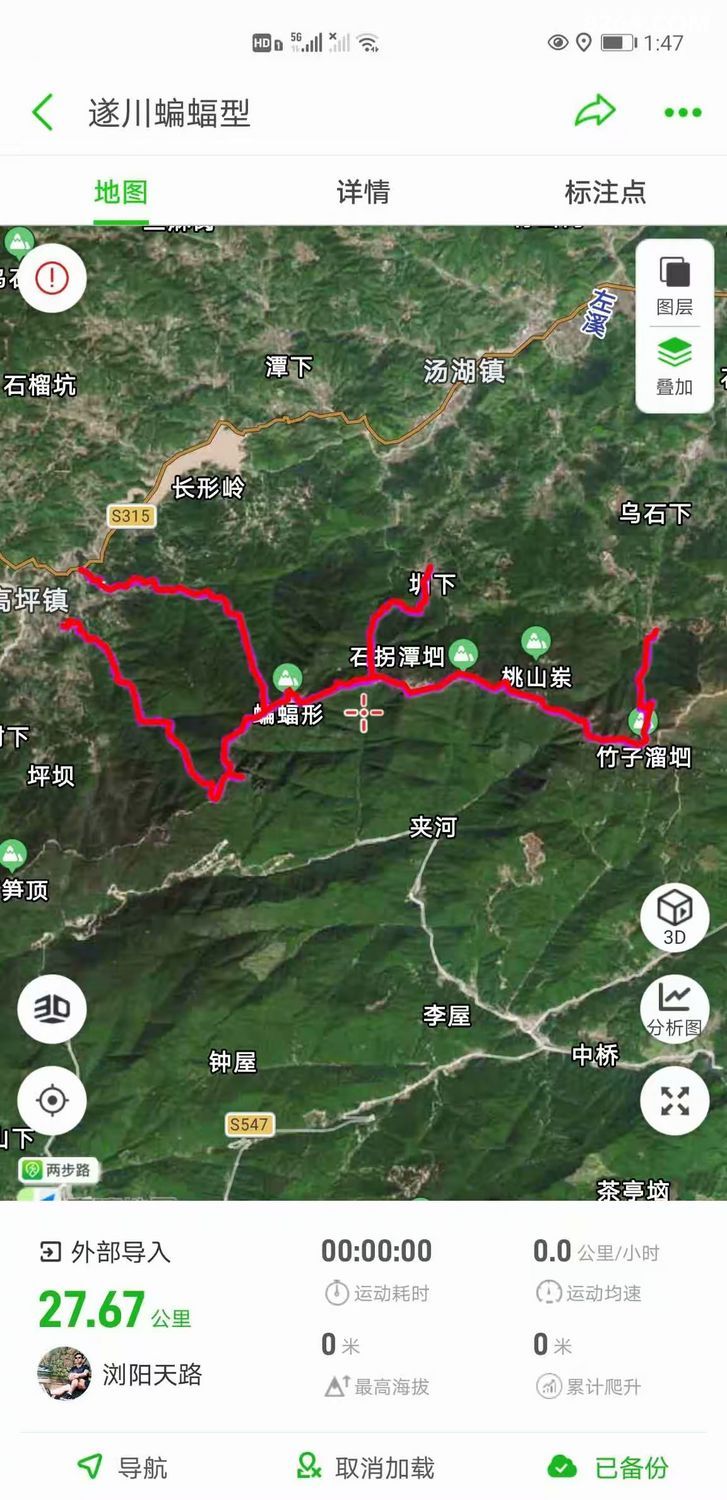Open the three-dot overflow menu
727x1500 pixels.
(x=683, y=113)
